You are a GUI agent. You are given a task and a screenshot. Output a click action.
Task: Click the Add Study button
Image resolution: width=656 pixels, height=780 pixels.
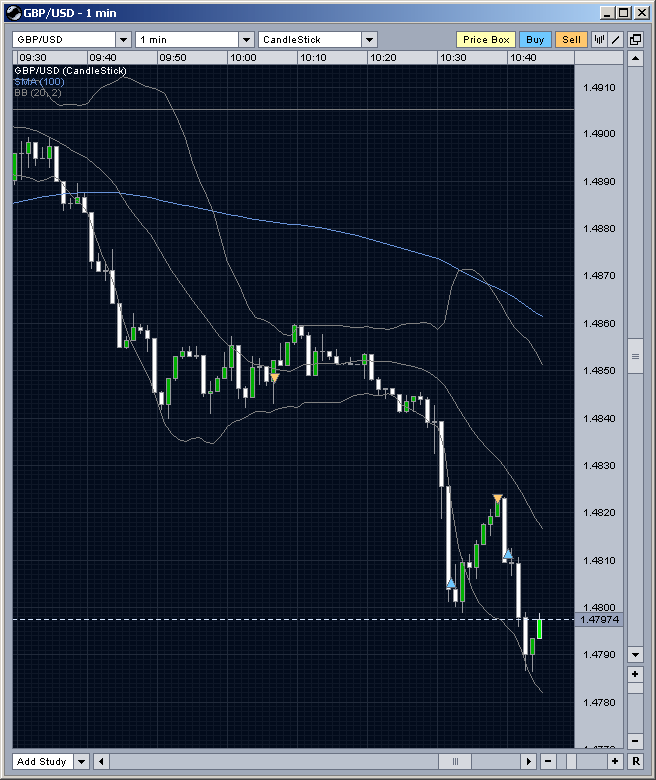click(42, 762)
